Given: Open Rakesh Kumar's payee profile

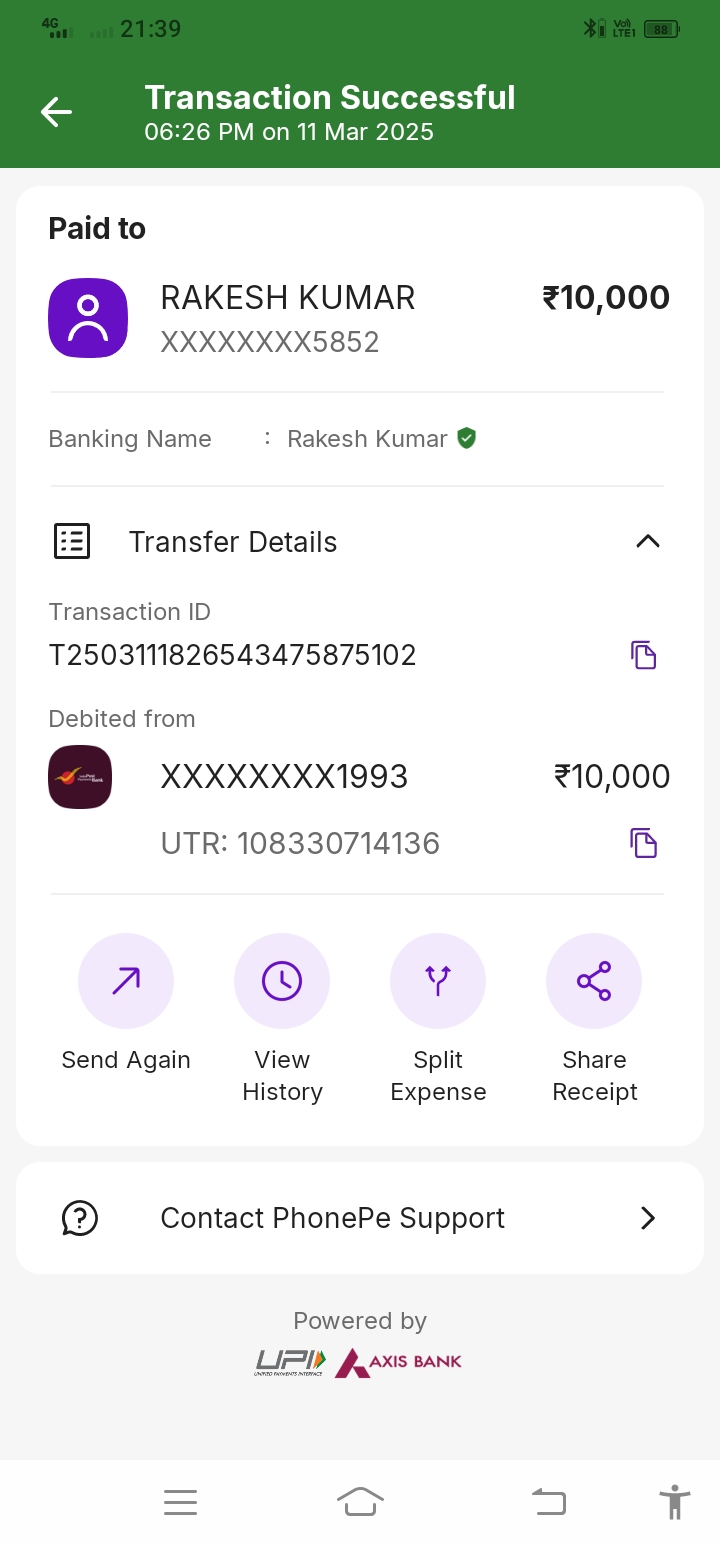Looking at the screenshot, I should click(x=88, y=318).
